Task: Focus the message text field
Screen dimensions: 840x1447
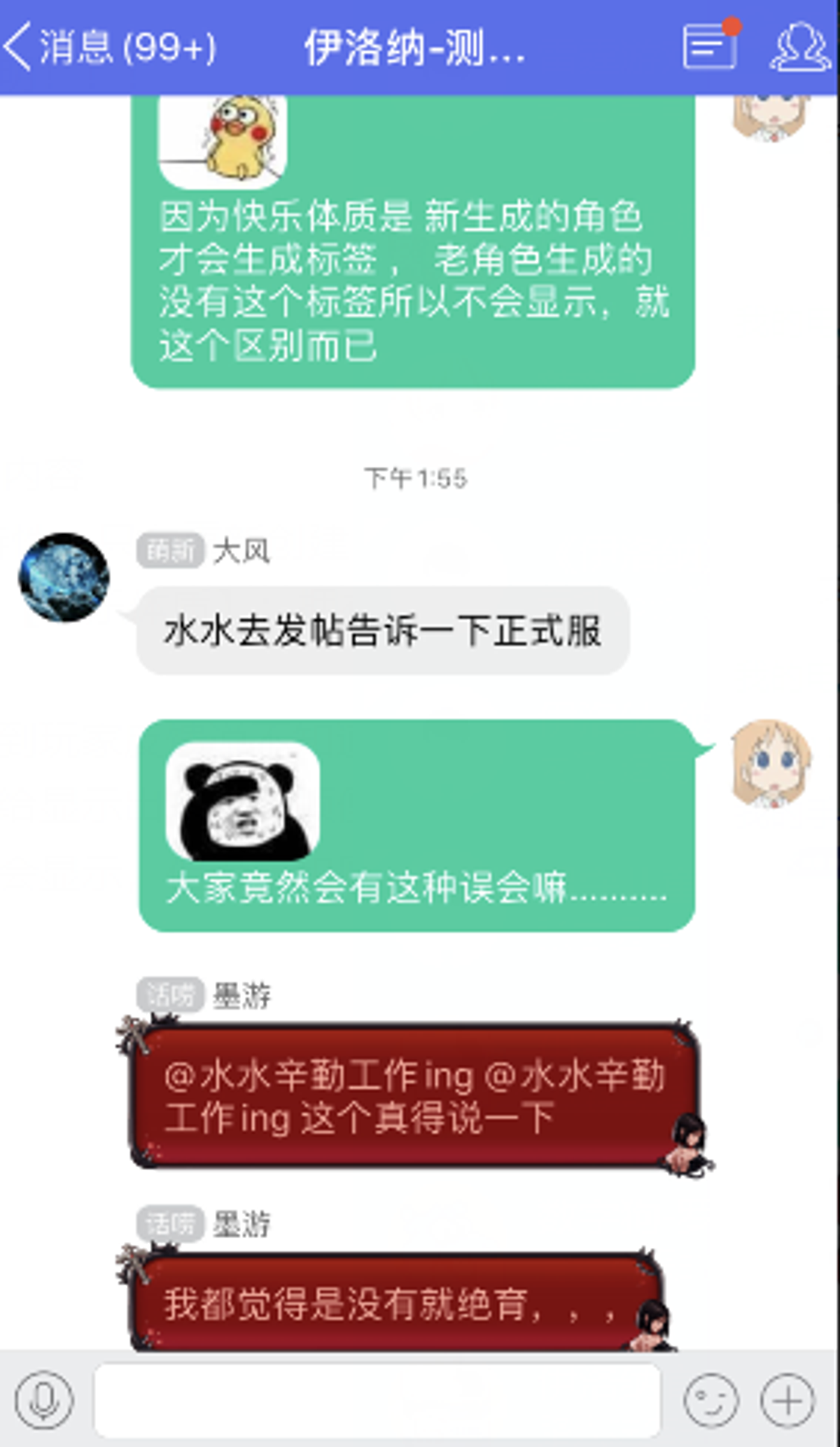Action: 377,1401
